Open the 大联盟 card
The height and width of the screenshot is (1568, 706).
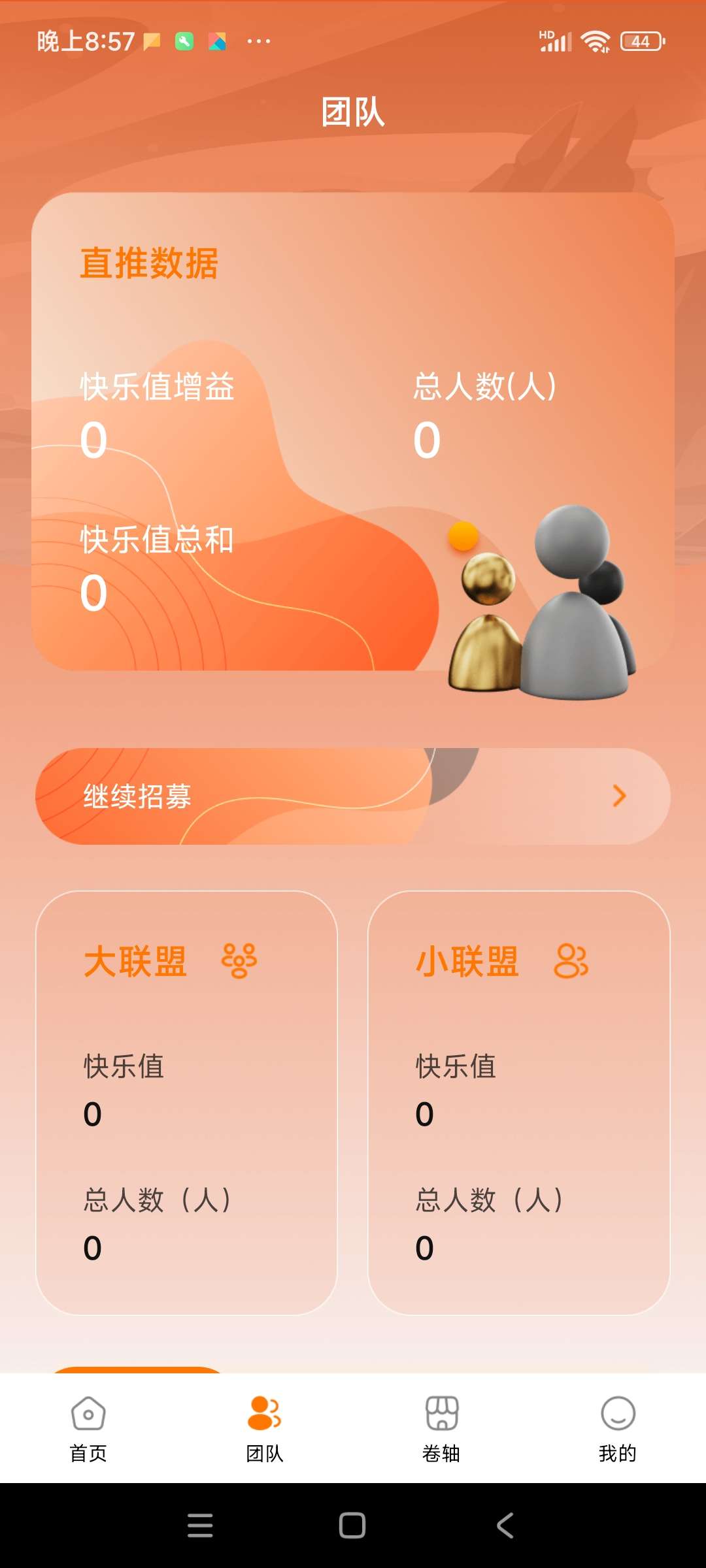pos(186,1103)
